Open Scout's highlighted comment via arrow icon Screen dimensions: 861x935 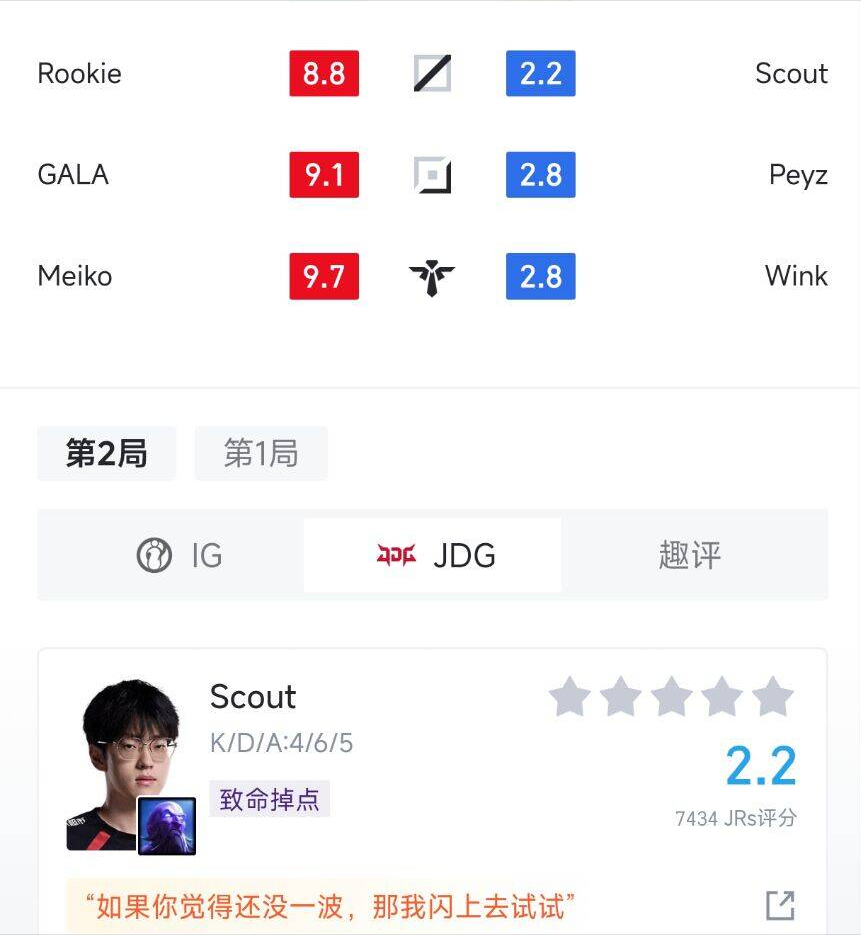coord(780,905)
